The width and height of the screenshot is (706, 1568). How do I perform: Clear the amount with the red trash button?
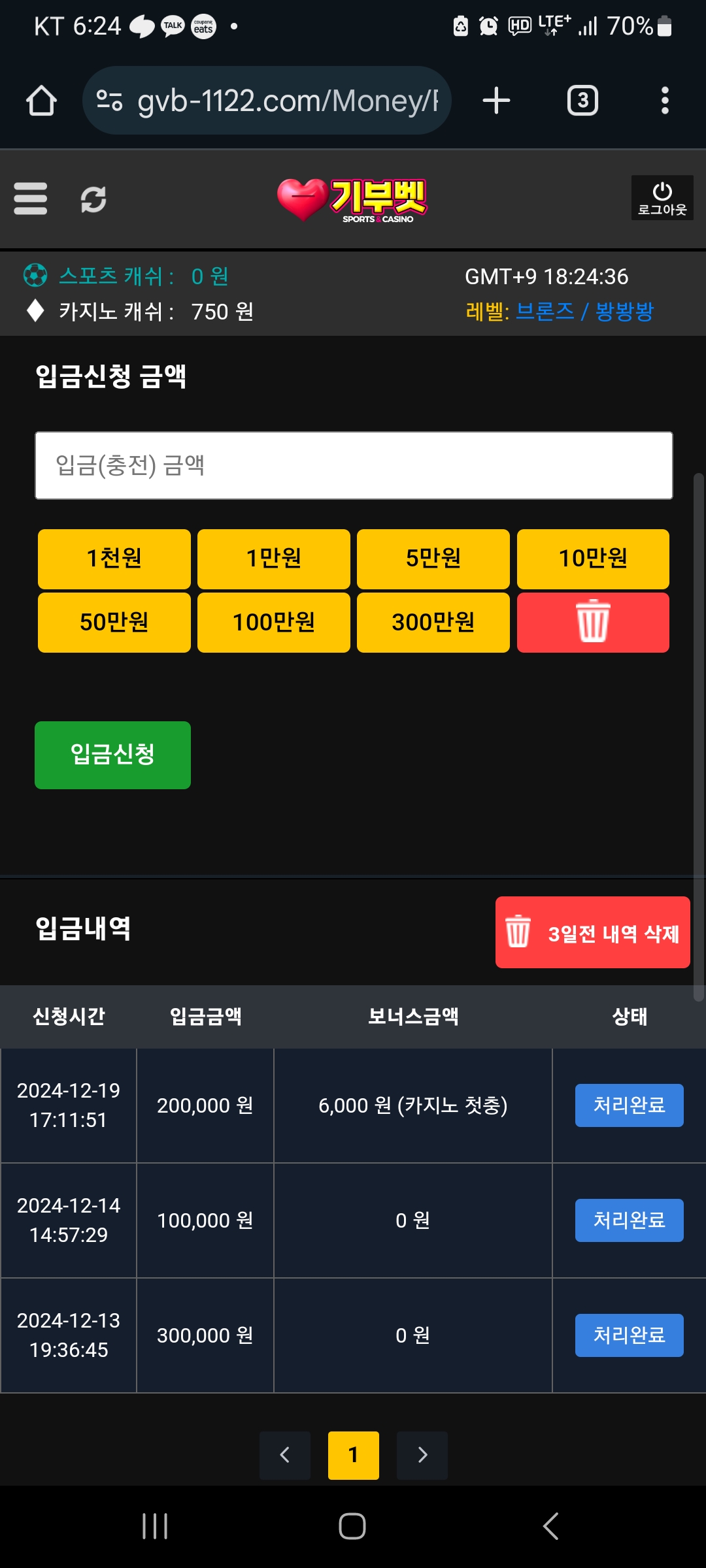tap(593, 623)
